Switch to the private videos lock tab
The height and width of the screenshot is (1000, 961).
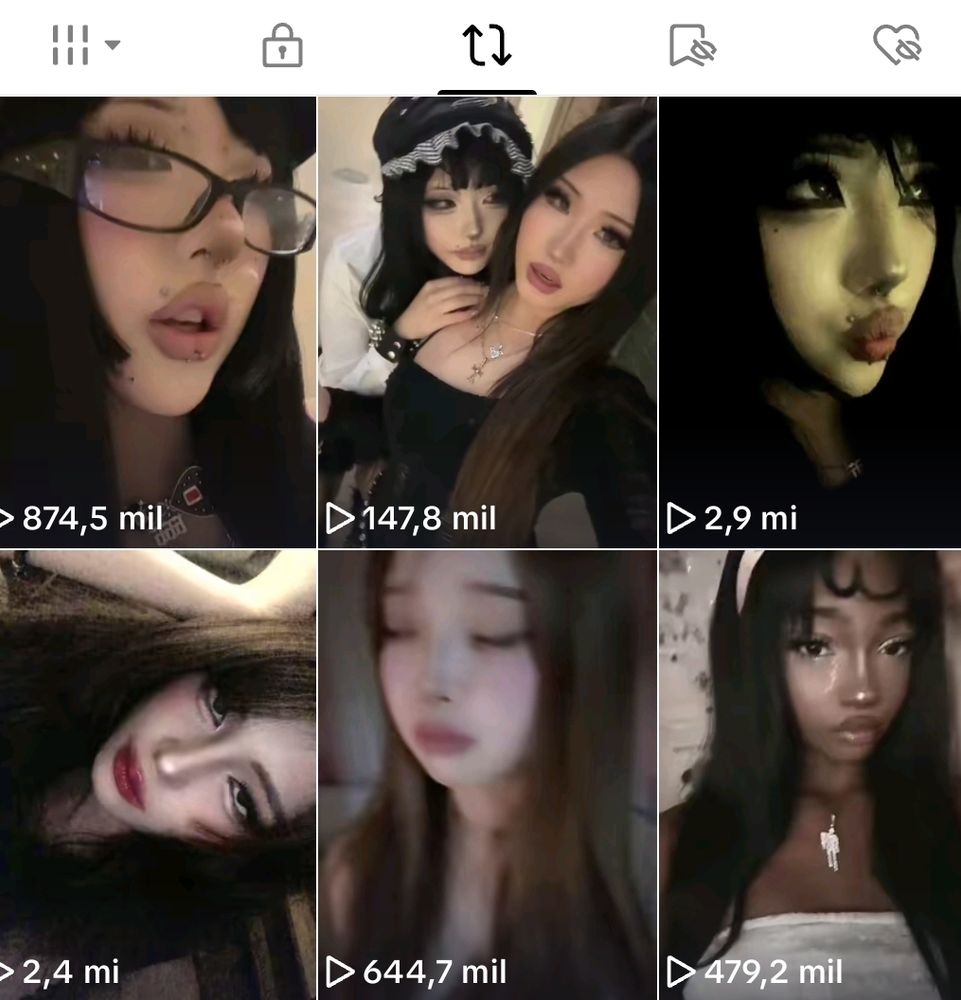(282, 45)
